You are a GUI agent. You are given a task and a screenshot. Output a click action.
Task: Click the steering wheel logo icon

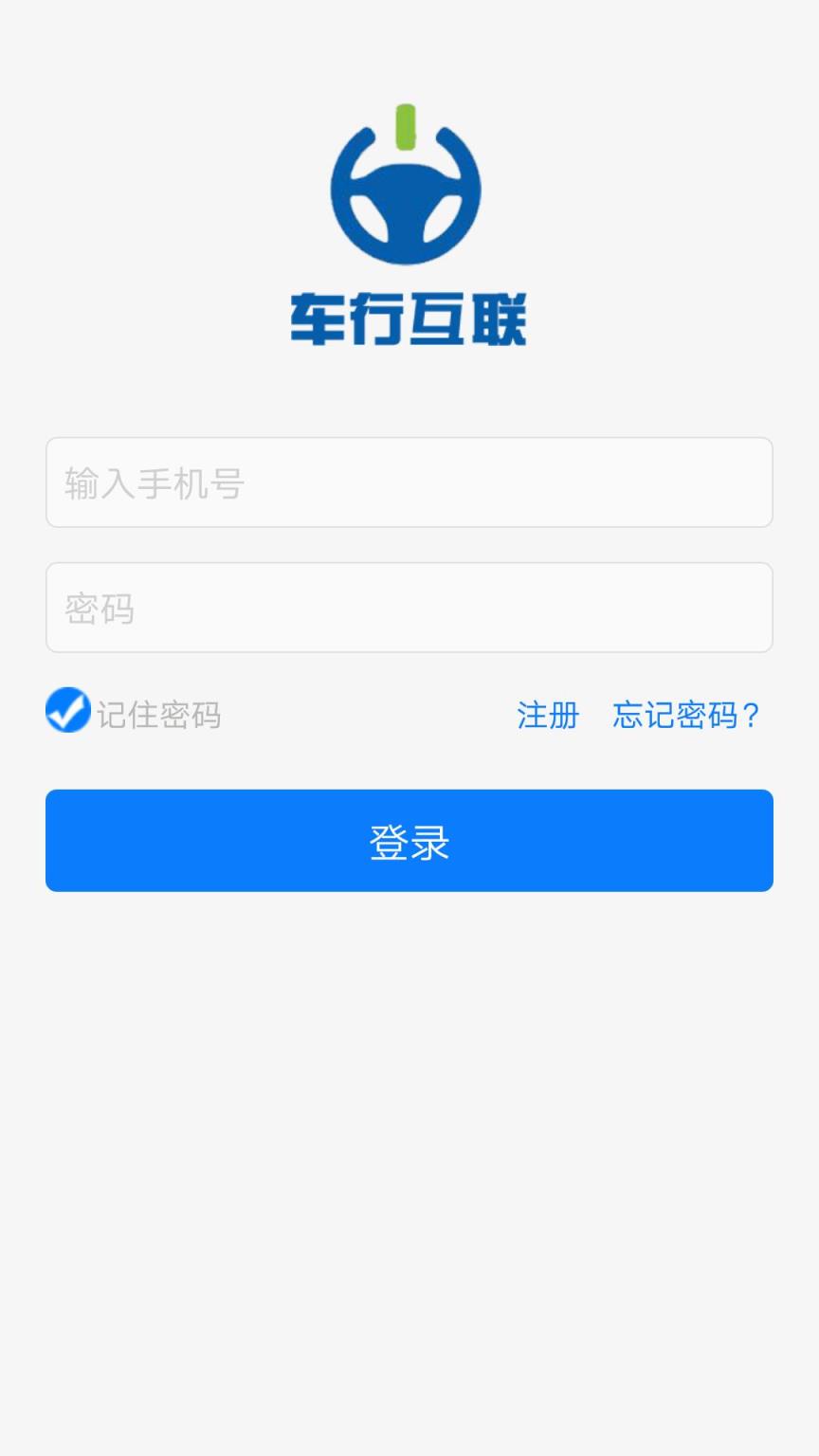408,194
